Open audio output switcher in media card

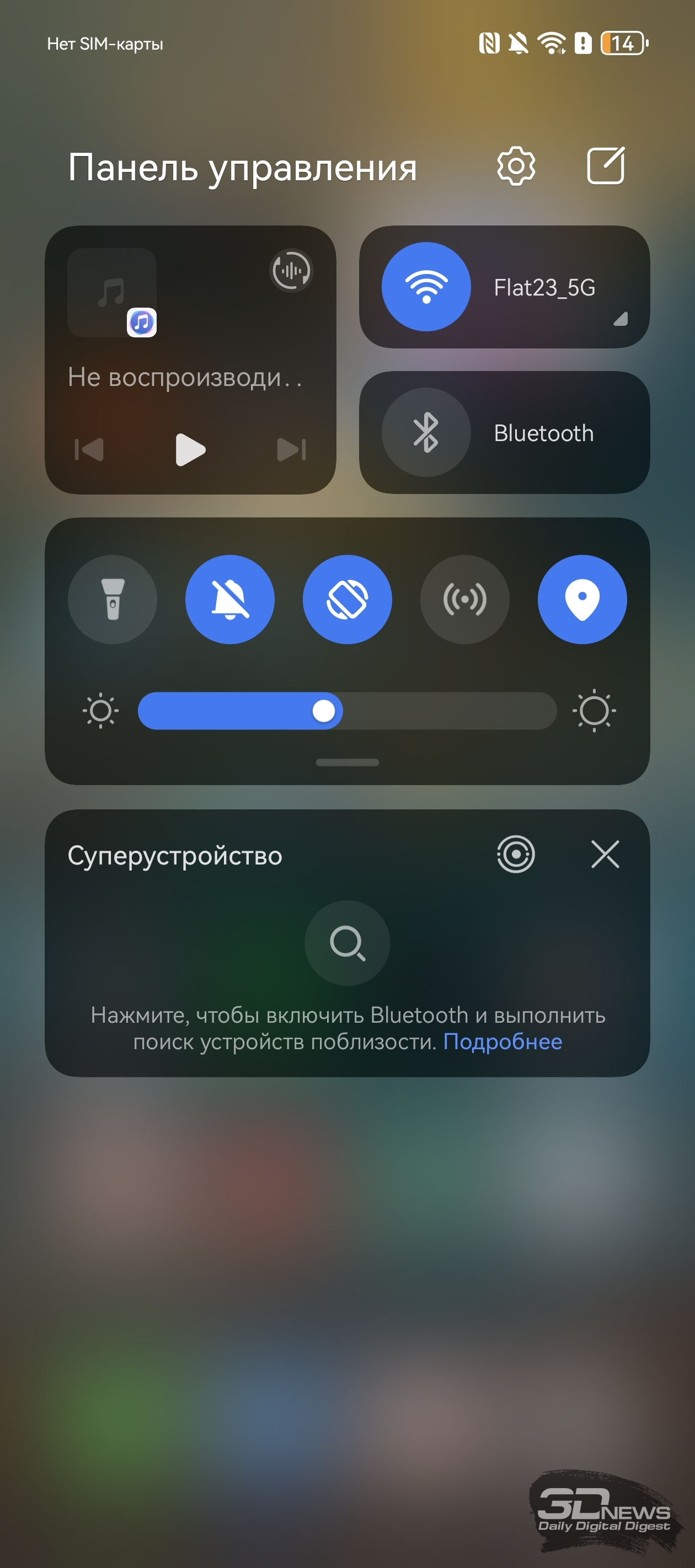(x=291, y=270)
